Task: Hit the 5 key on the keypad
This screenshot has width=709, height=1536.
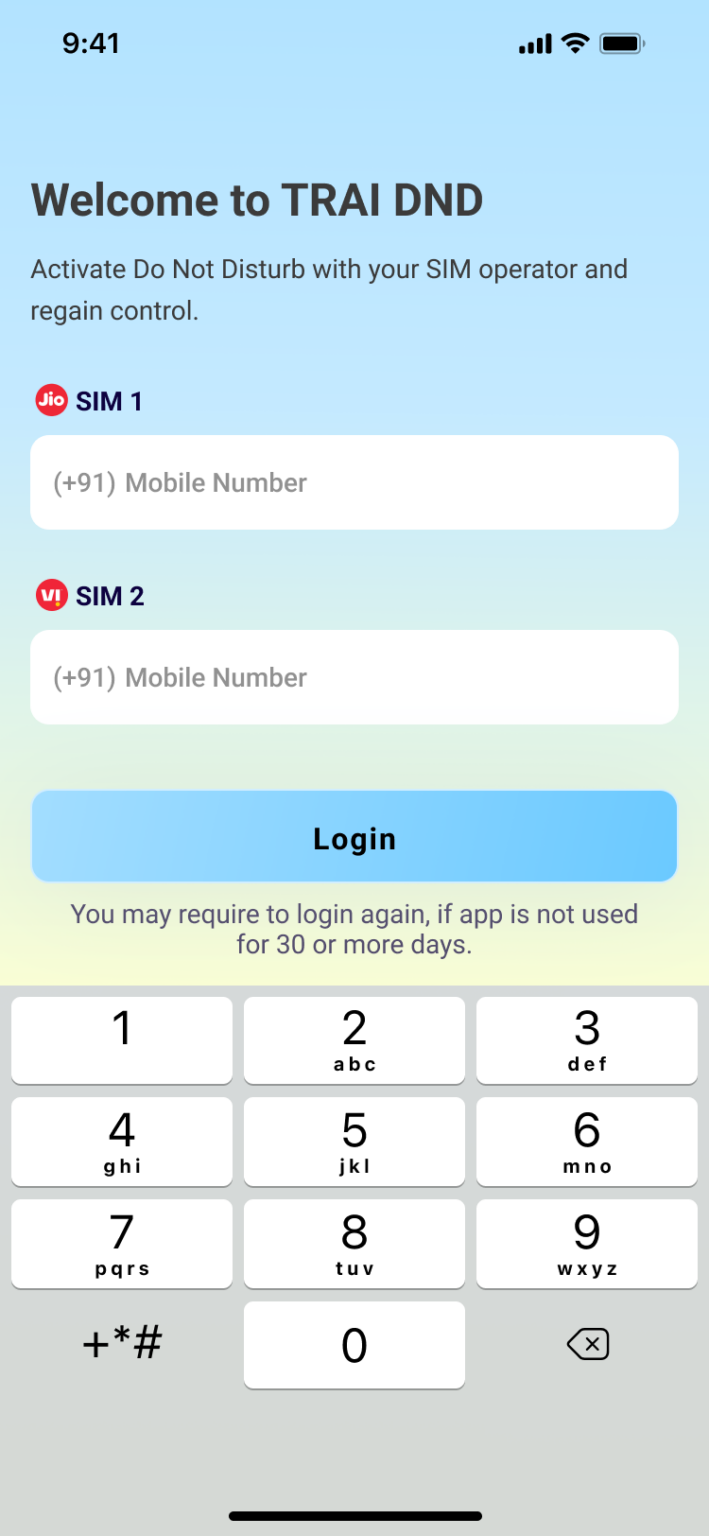Action: (354, 1142)
